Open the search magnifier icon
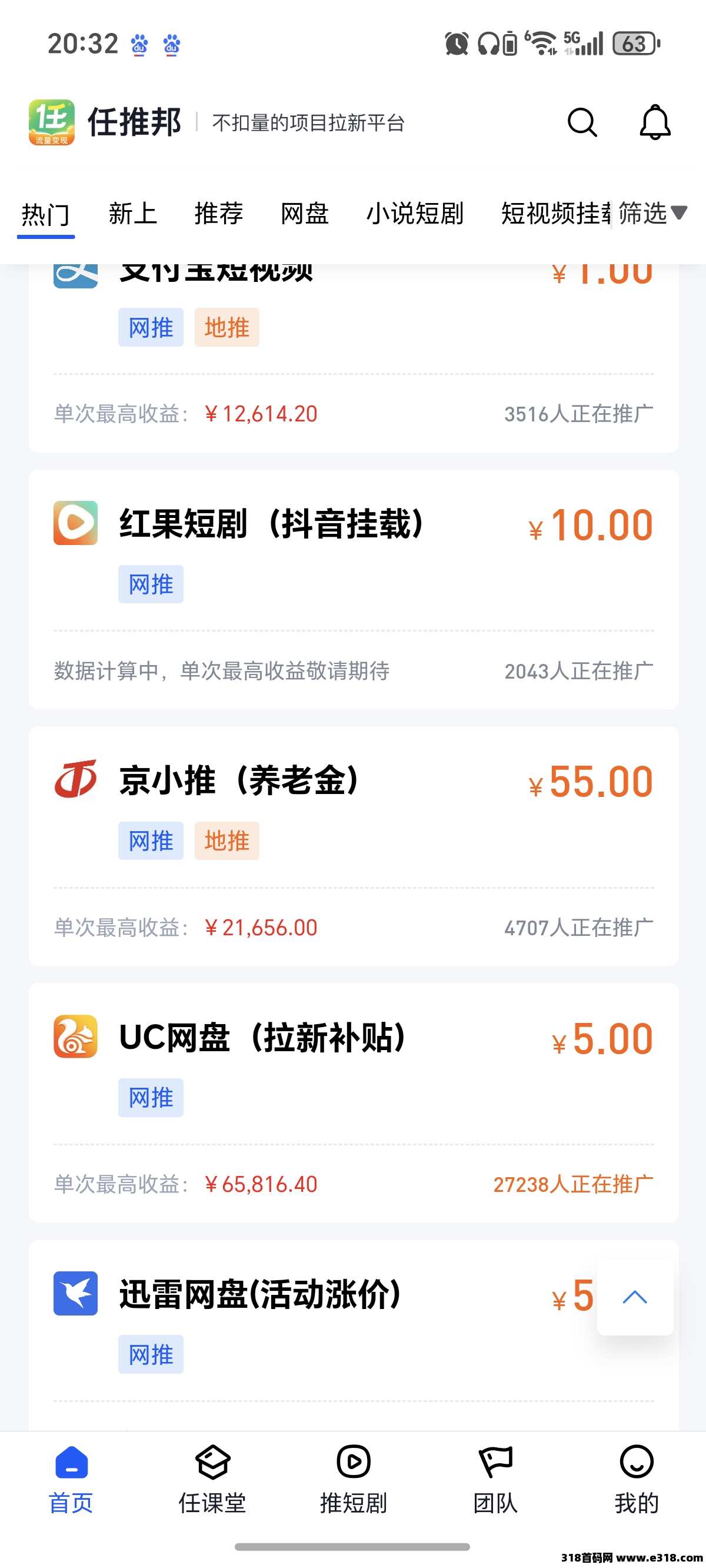This screenshot has height=1568, width=706. pyautogui.click(x=582, y=122)
